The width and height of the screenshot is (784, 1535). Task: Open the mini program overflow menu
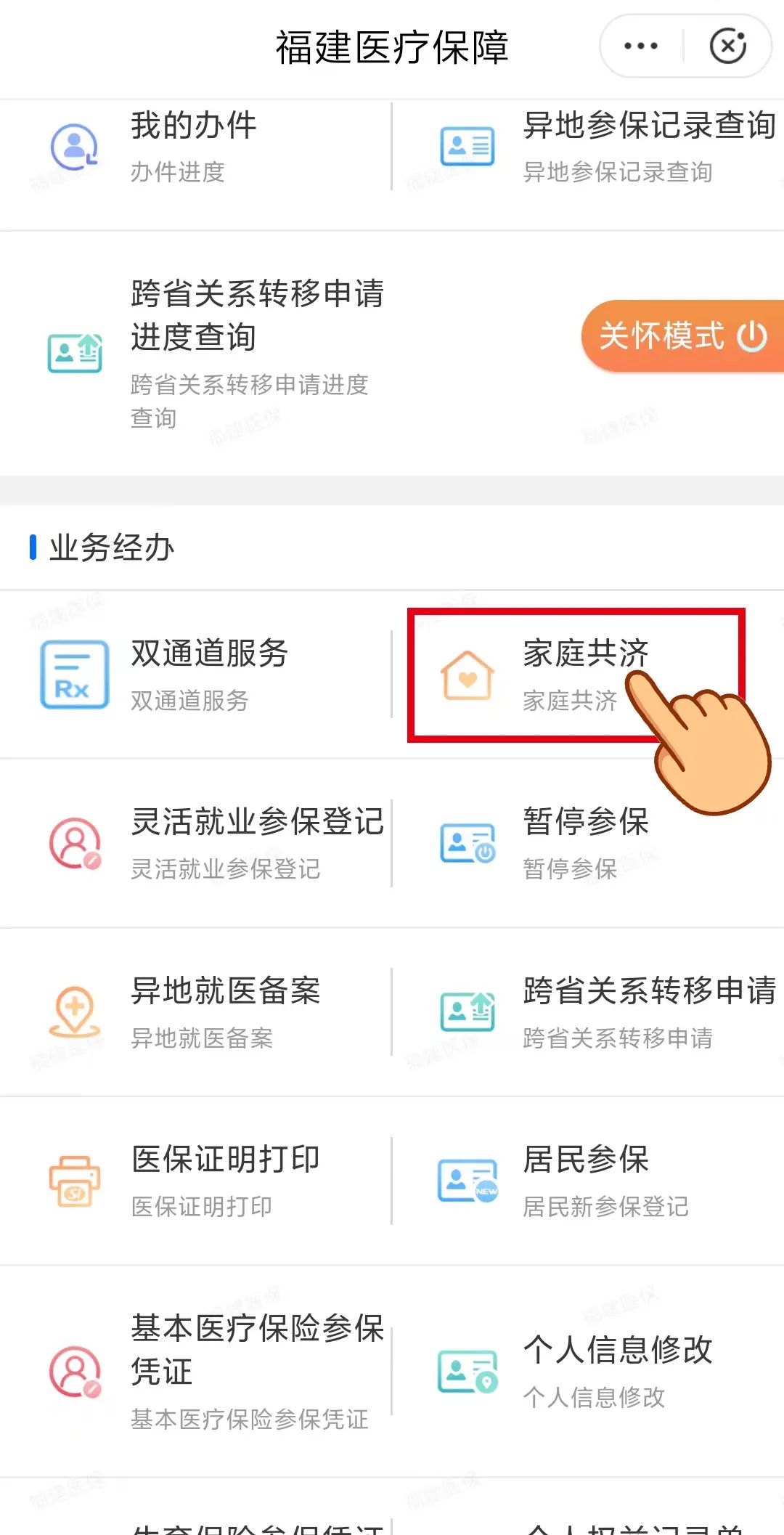tap(640, 46)
